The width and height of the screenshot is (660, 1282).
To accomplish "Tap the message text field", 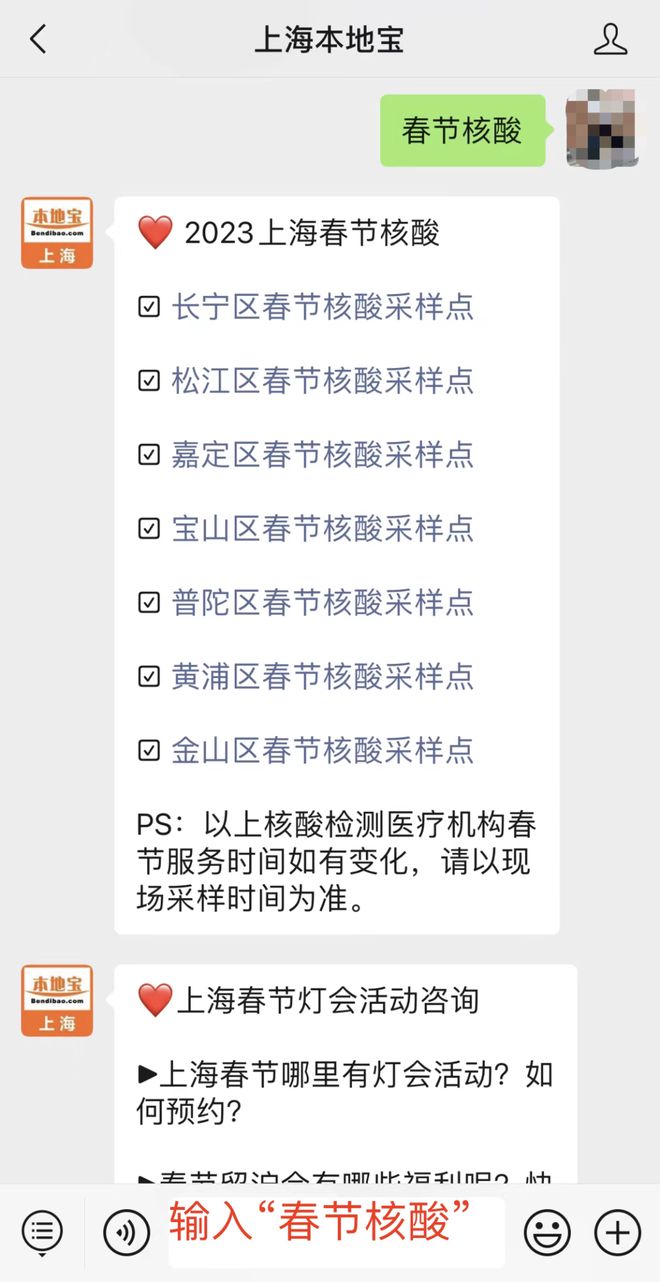I will point(336,1232).
